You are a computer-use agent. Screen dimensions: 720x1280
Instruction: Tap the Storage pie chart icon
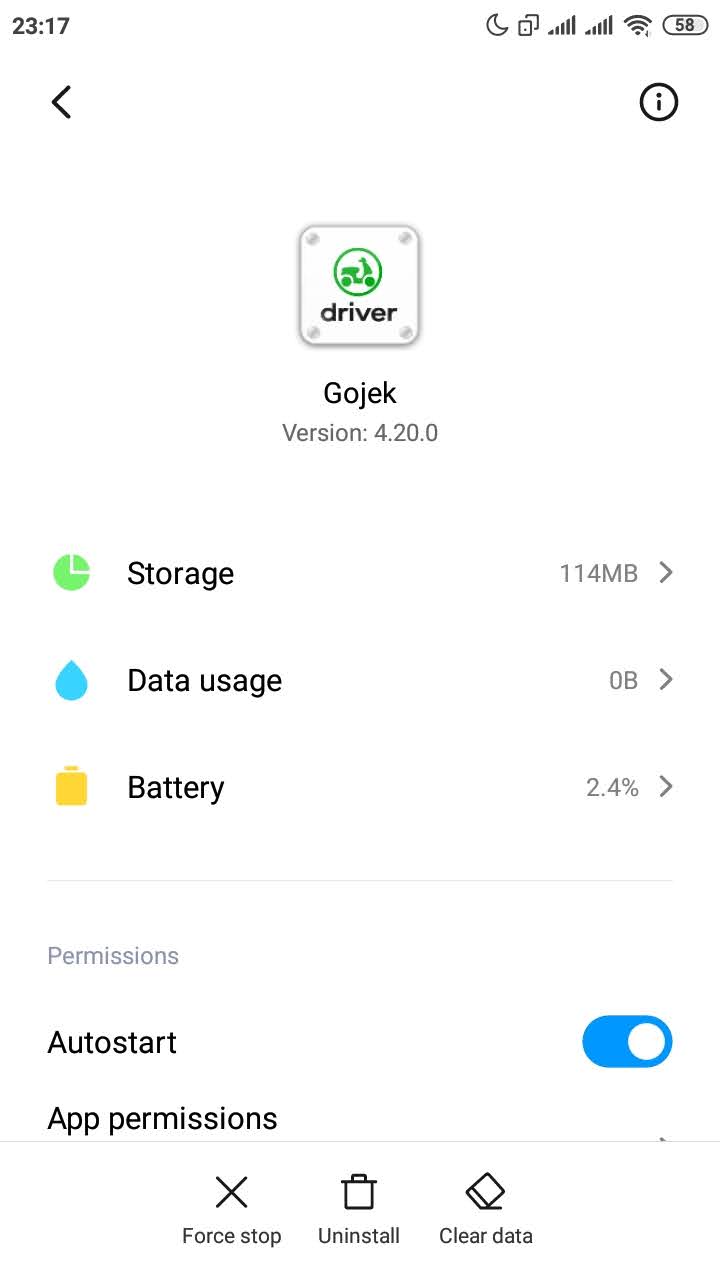point(70,572)
